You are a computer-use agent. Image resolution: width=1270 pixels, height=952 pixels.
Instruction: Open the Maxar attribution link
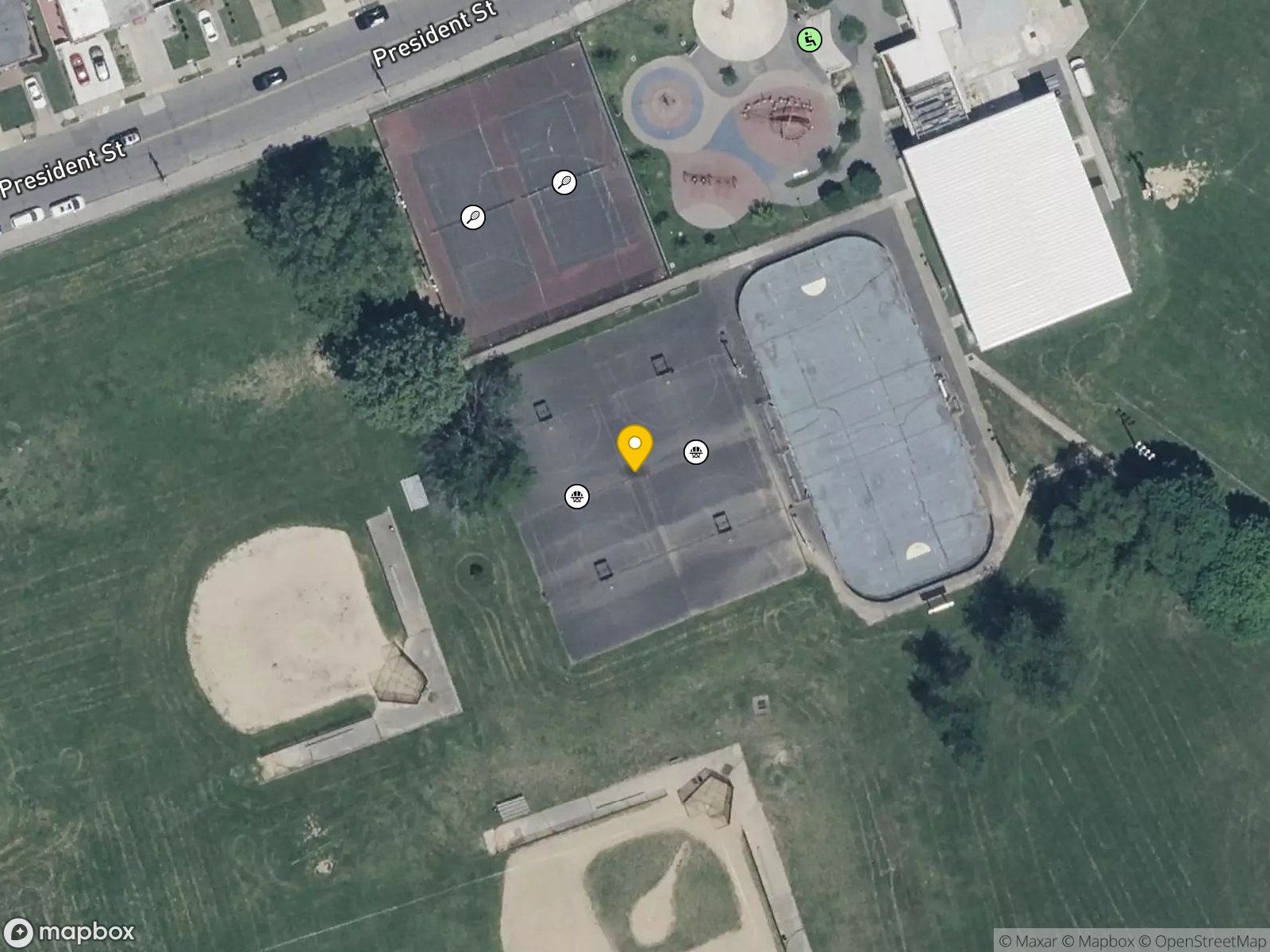(x=1029, y=941)
